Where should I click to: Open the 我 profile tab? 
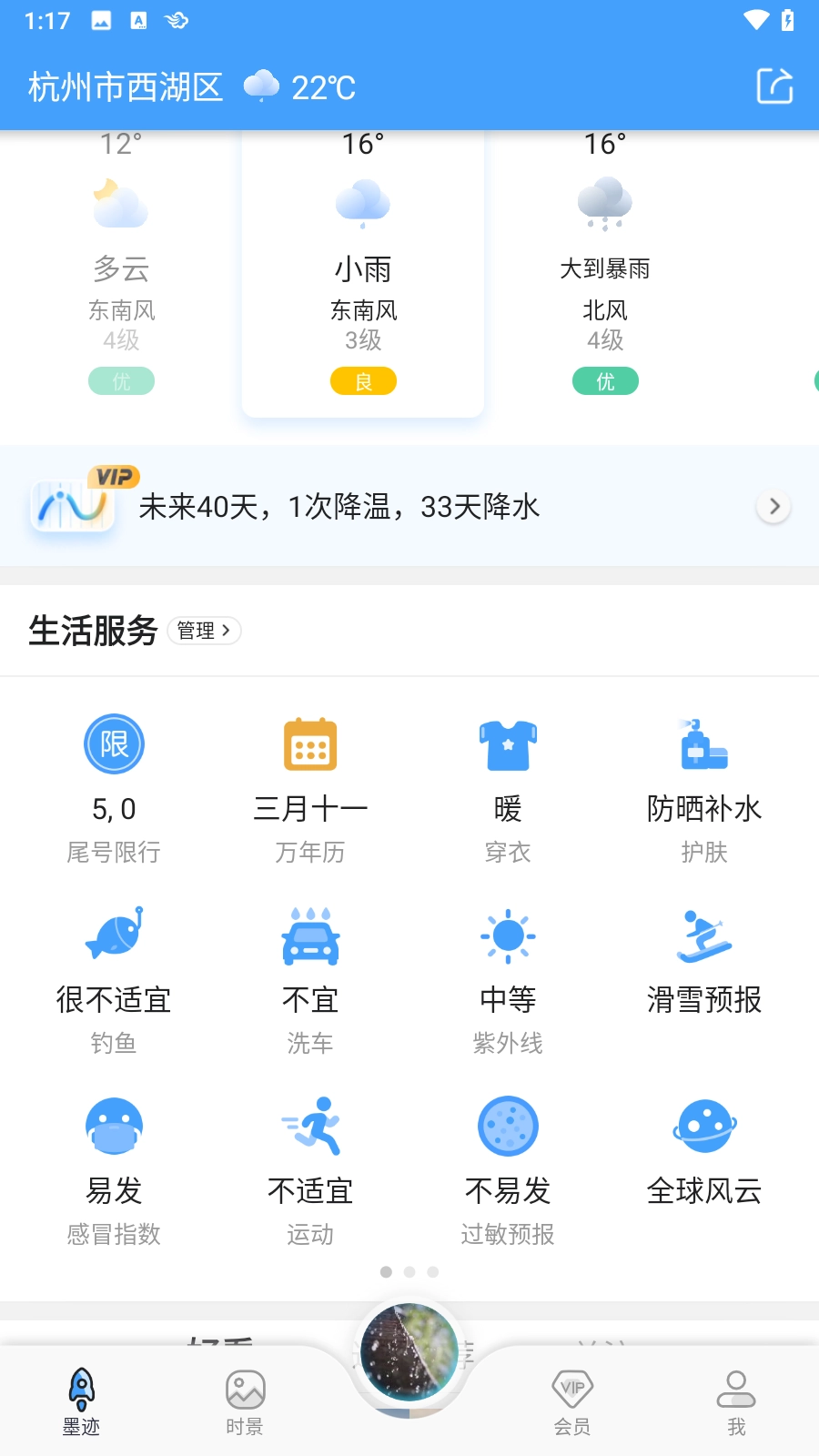[x=736, y=1401]
